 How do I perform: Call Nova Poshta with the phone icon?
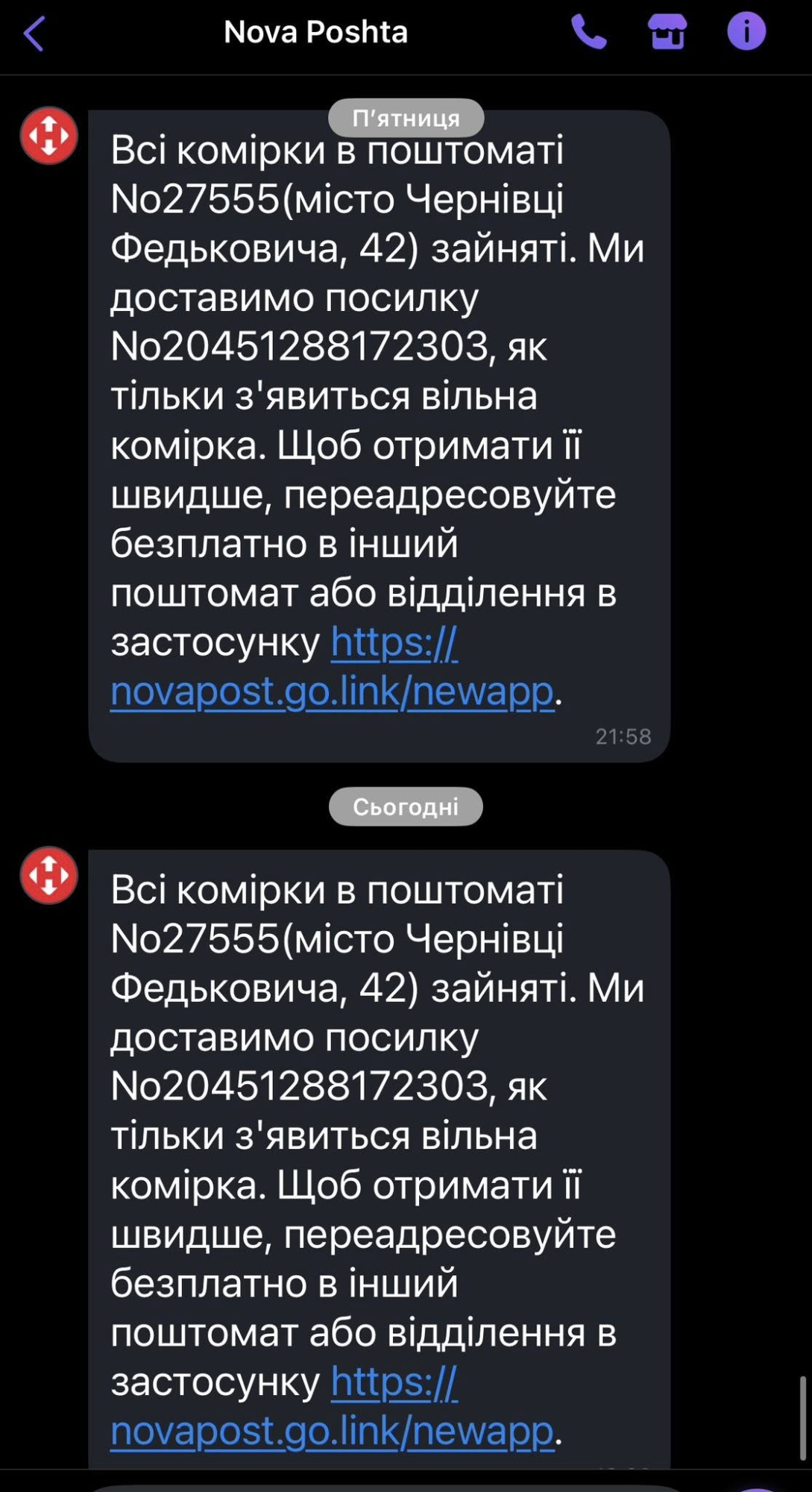point(588,32)
